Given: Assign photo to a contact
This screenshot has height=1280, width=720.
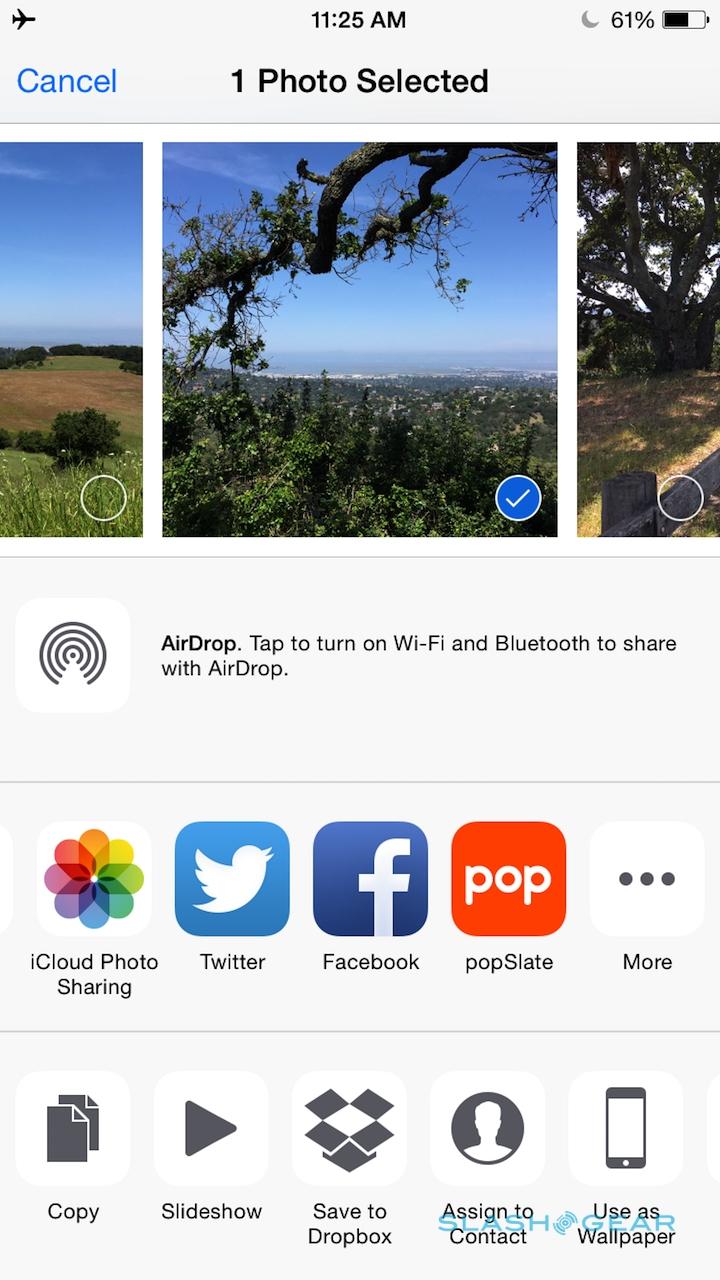Looking at the screenshot, I should (487, 1128).
